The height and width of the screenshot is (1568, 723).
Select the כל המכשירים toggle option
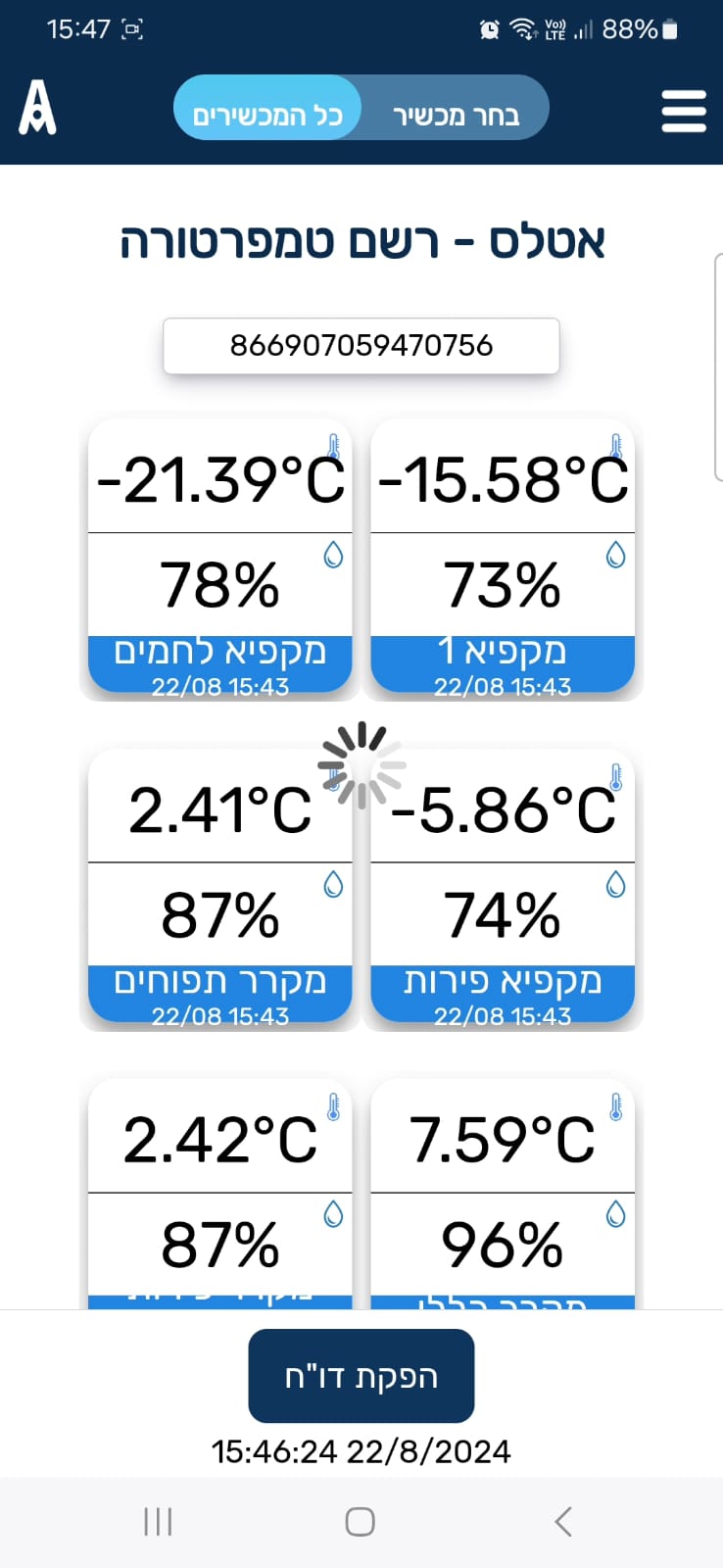[266, 108]
